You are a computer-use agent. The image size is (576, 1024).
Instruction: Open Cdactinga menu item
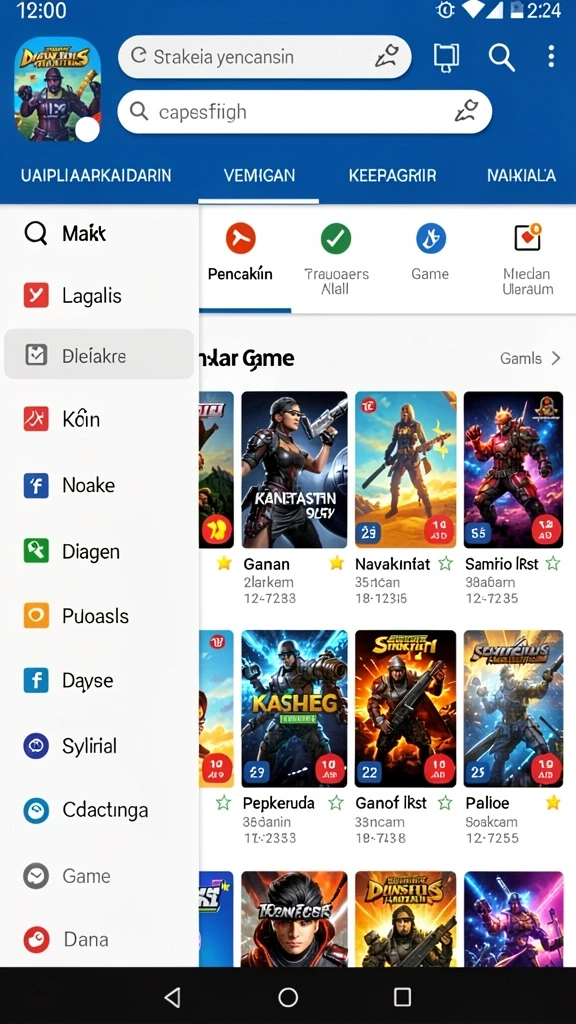[x=99, y=810]
